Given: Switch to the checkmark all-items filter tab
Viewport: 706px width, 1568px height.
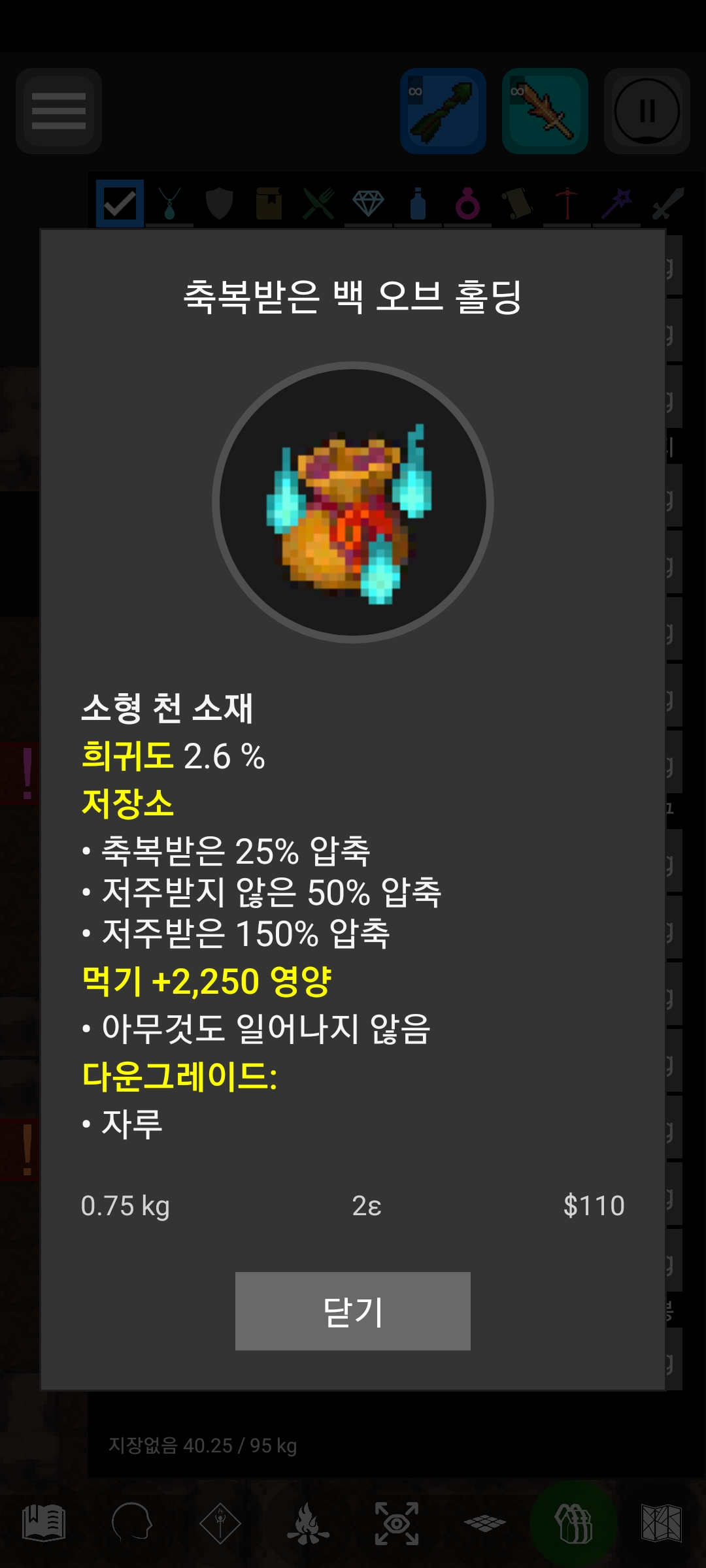Looking at the screenshot, I should (120, 203).
